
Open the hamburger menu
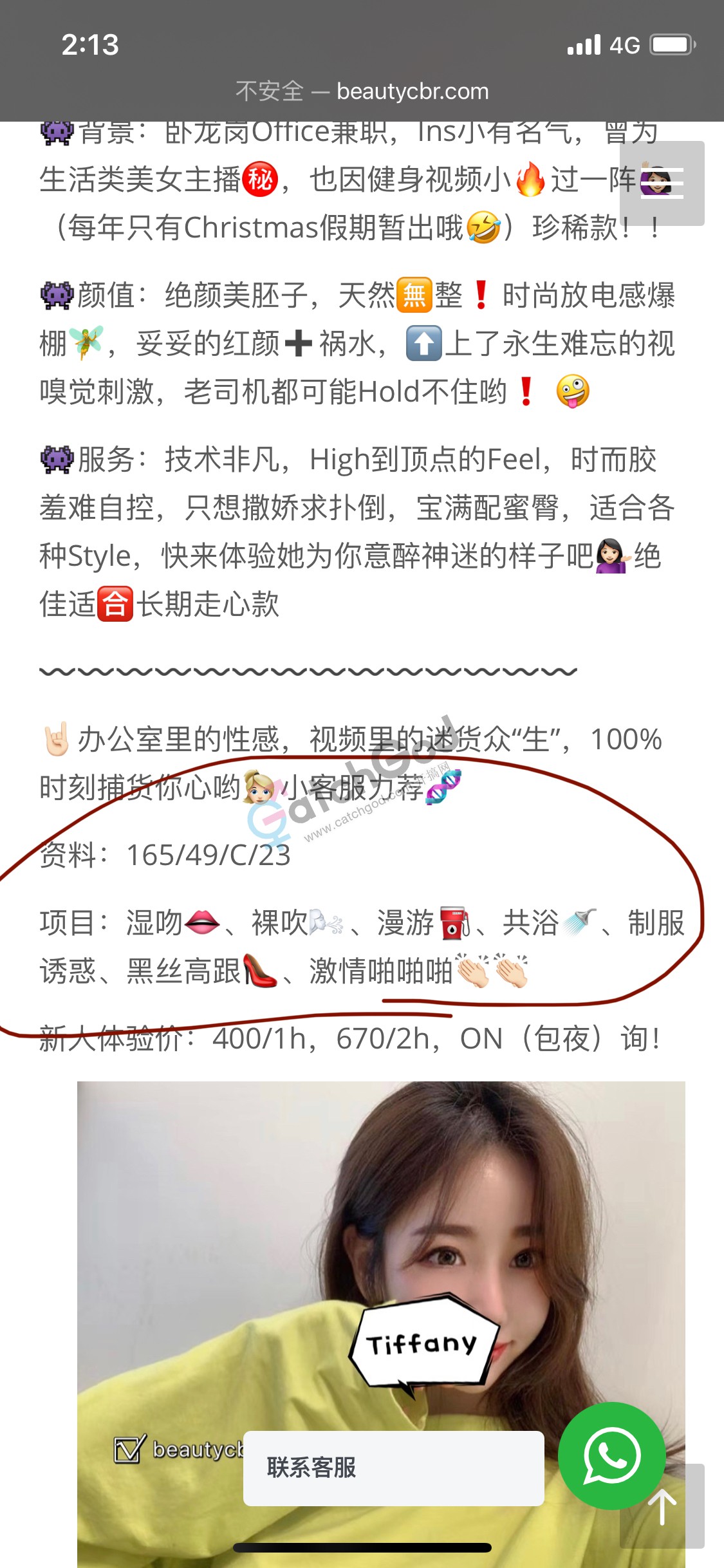(662, 184)
